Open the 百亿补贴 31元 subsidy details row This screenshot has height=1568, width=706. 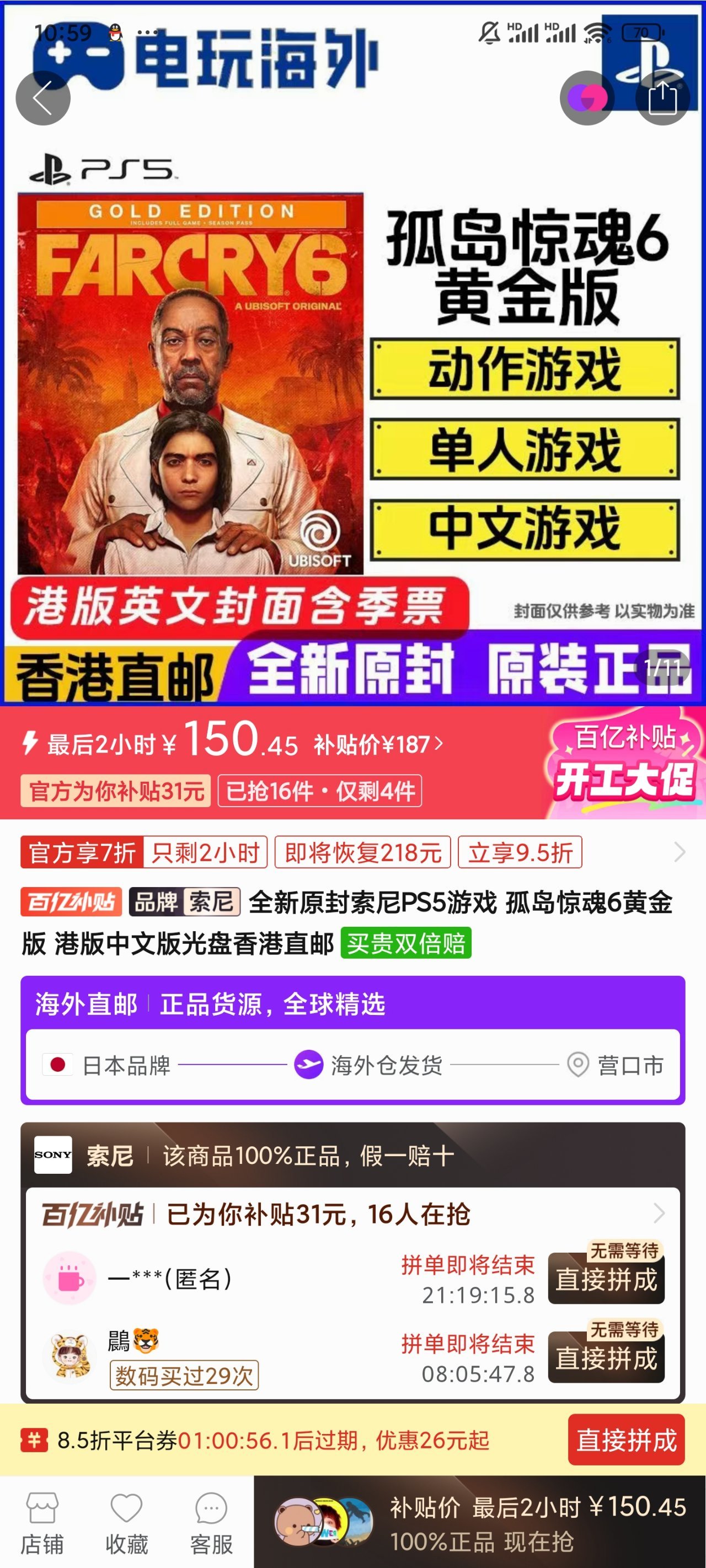(x=352, y=1215)
